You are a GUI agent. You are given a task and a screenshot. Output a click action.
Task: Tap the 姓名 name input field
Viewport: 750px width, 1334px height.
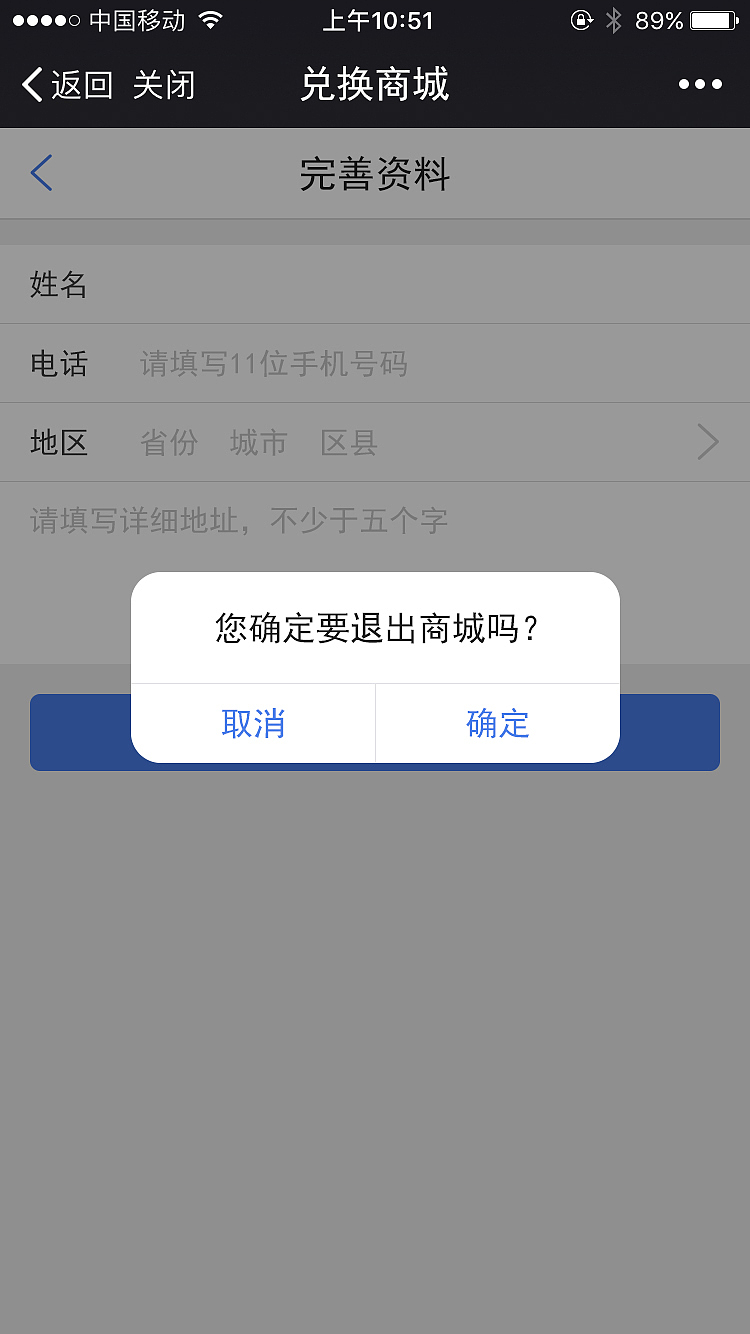tap(400, 285)
